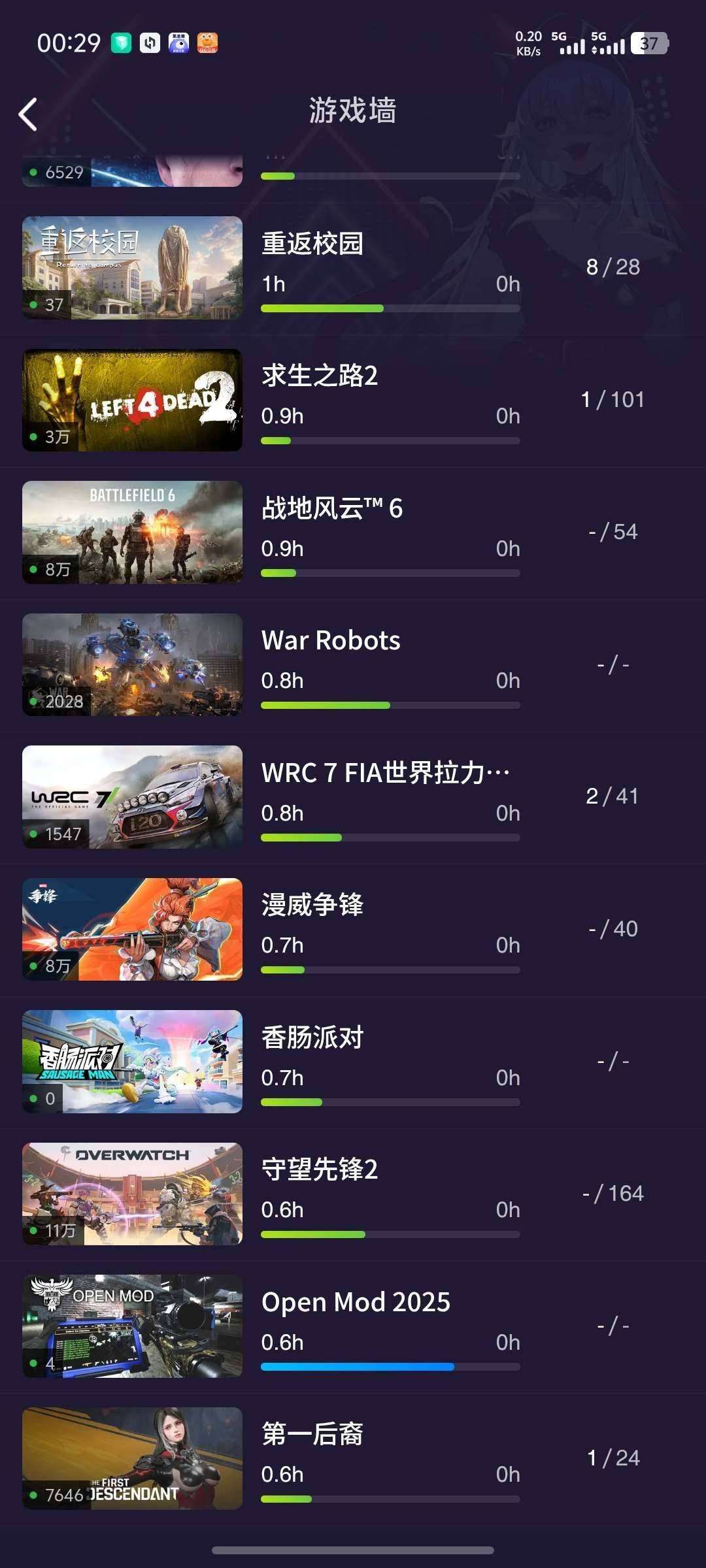Tap the green online dot beside War Robots' 2028 count
This screenshot has width=706, height=1568.
point(34,702)
